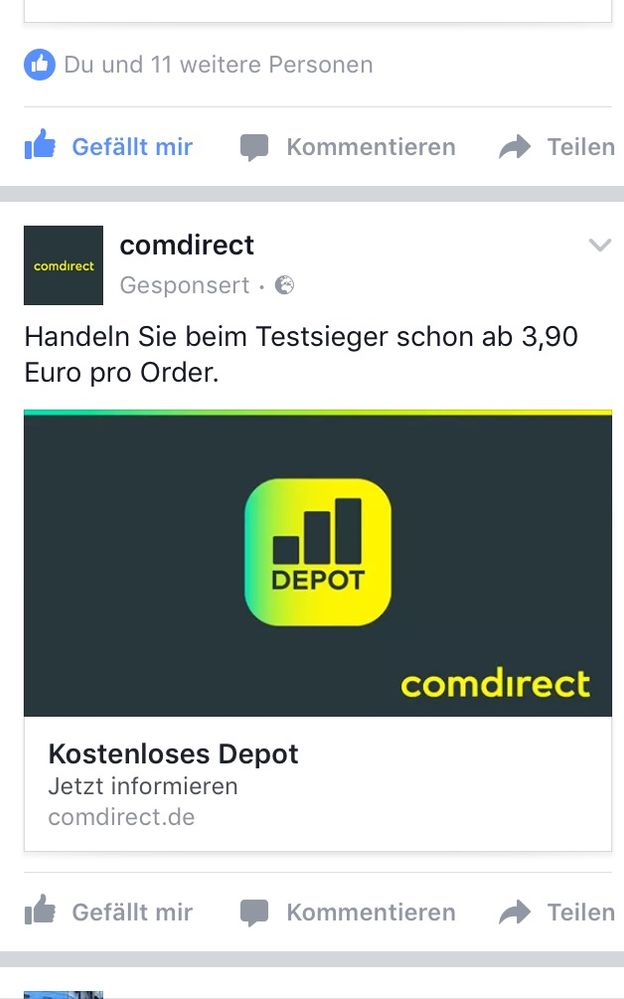Open the comdirect DEPOT ad image
The width and height of the screenshot is (624, 999).
[318, 563]
